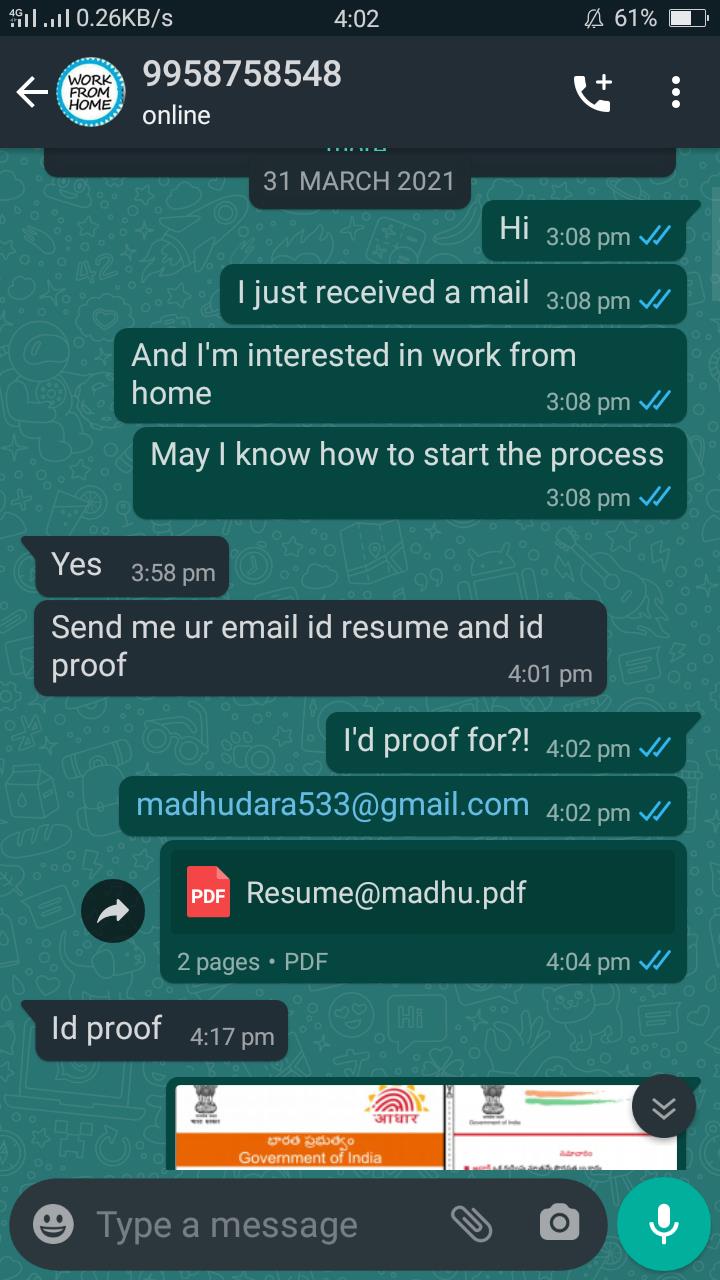This screenshot has width=720, height=1280.
Task: Record a voice message with the microphone
Action: 663,1223
